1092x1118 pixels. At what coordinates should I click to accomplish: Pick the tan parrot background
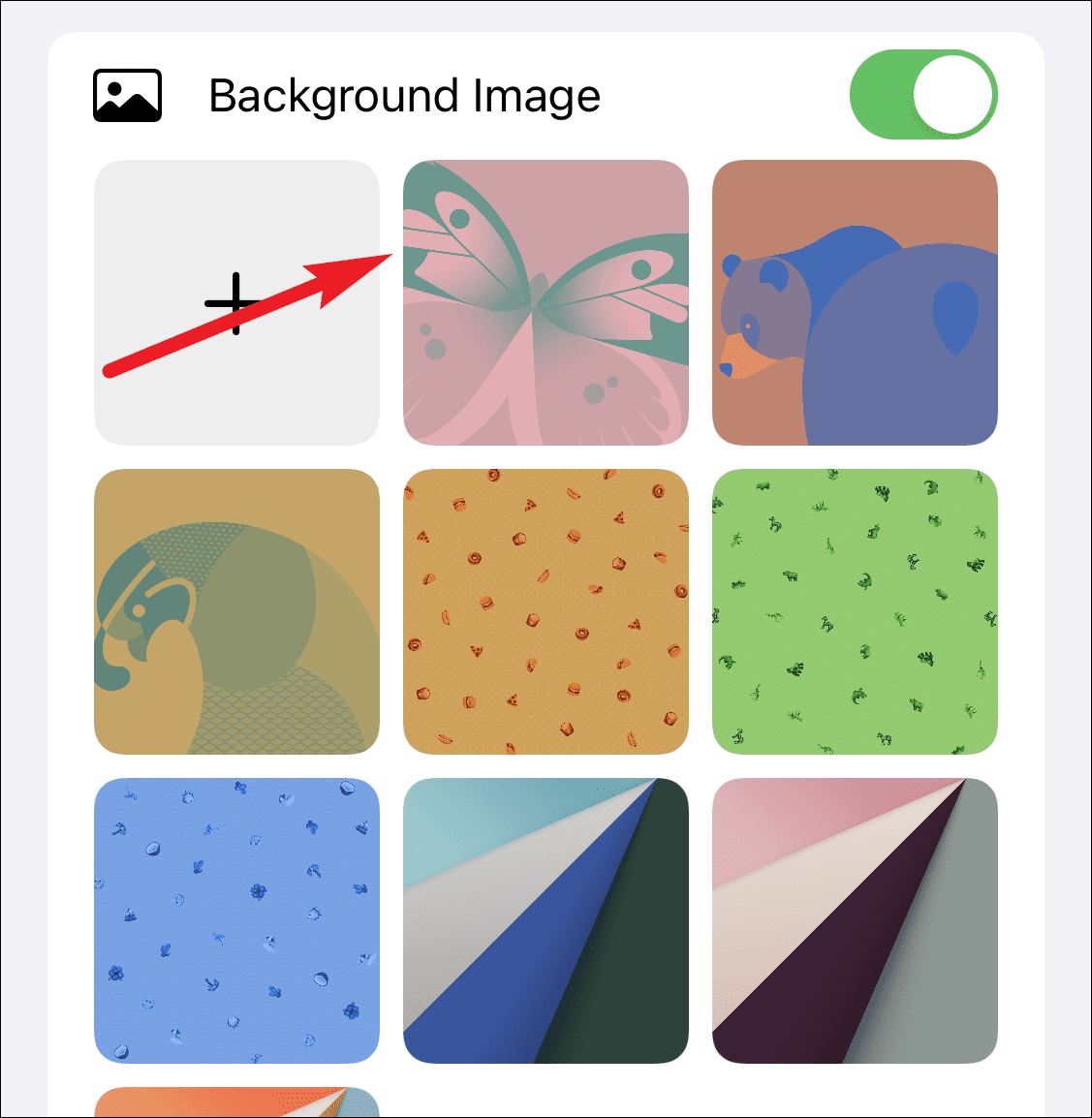[x=236, y=611]
